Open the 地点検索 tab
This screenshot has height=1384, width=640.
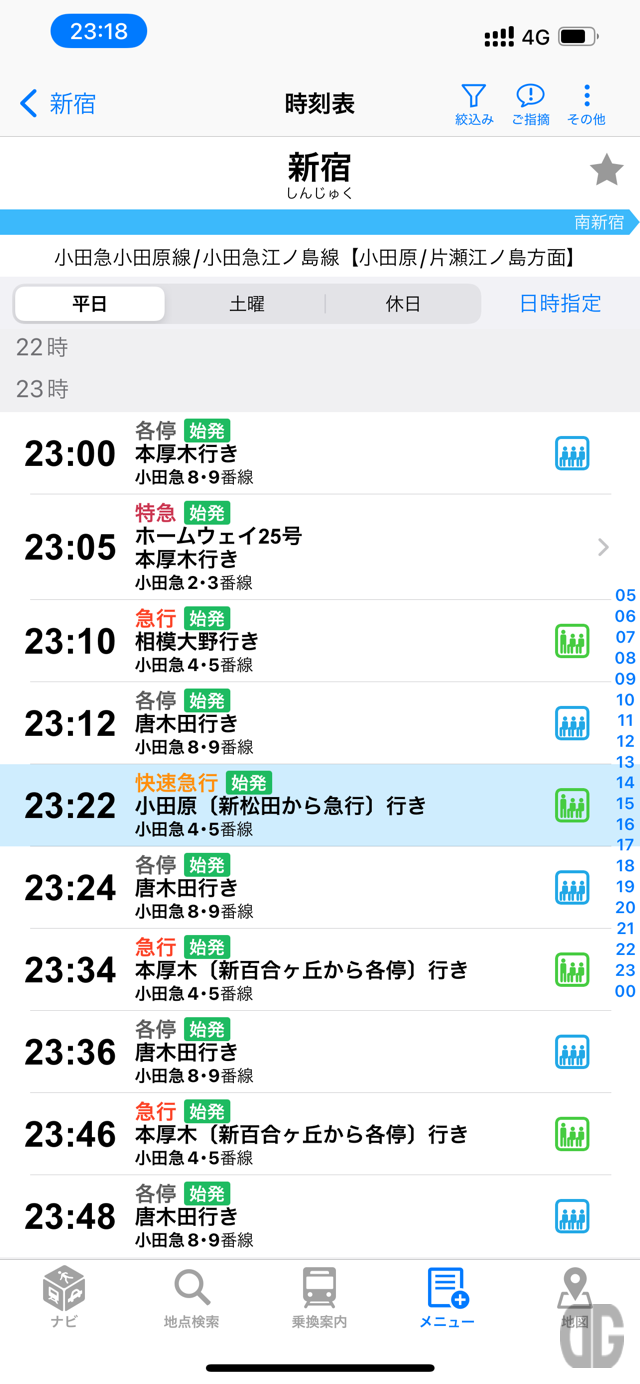(191, 1296)
